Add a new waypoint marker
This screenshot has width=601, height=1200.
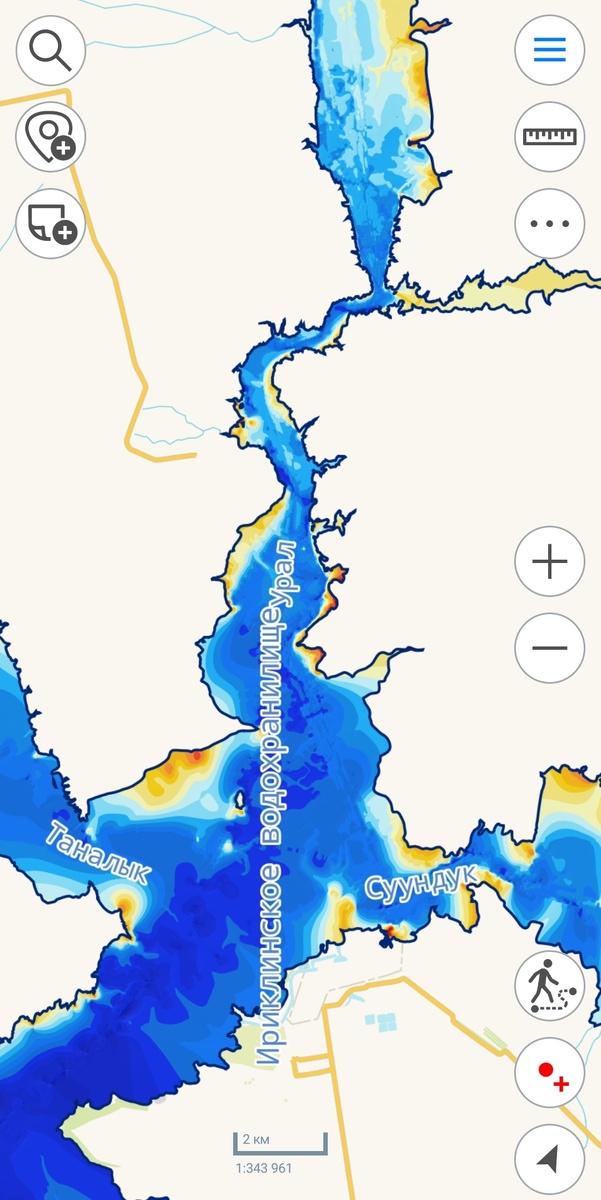click(x=50, y=137)
